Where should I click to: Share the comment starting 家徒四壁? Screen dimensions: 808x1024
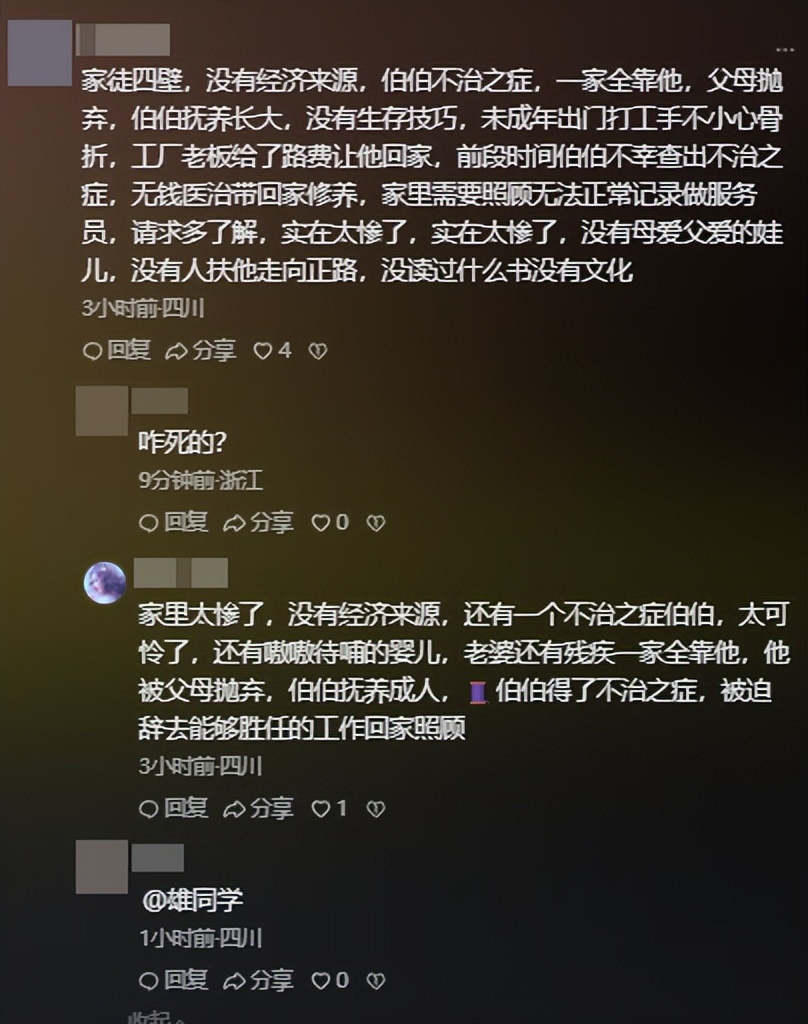point(200,351)
